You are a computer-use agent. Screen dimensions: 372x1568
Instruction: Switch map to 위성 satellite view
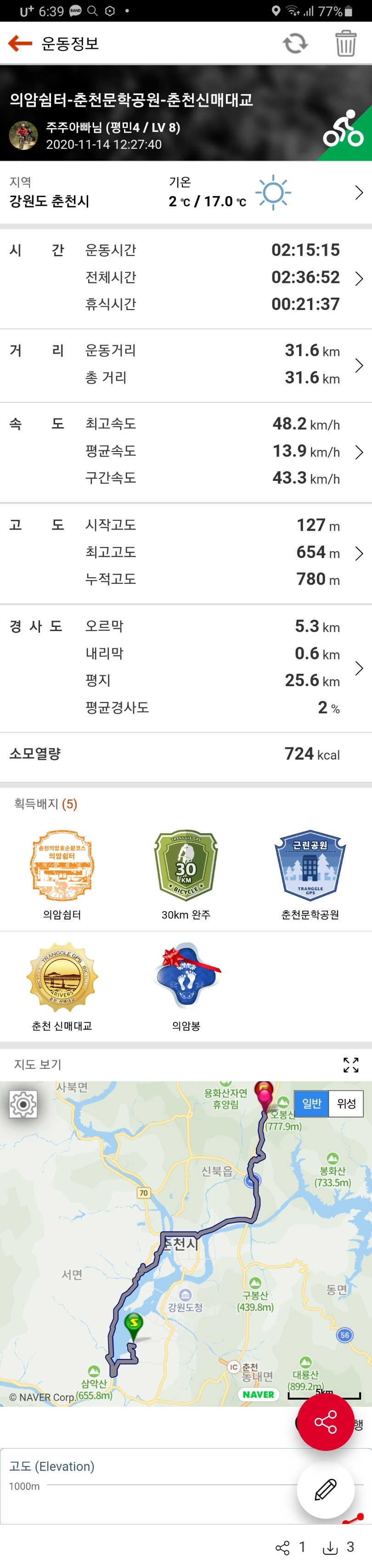click(346, 1104)
